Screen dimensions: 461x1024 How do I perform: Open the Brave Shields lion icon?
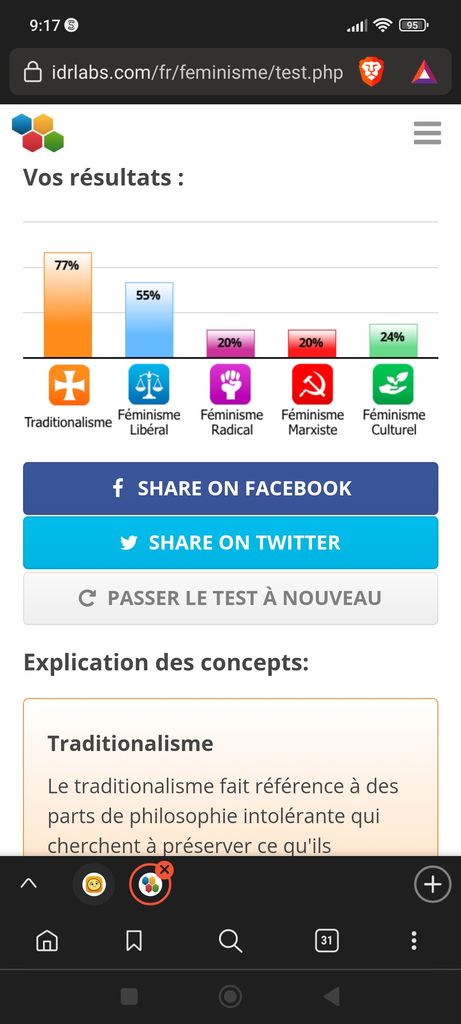[372, 72]
